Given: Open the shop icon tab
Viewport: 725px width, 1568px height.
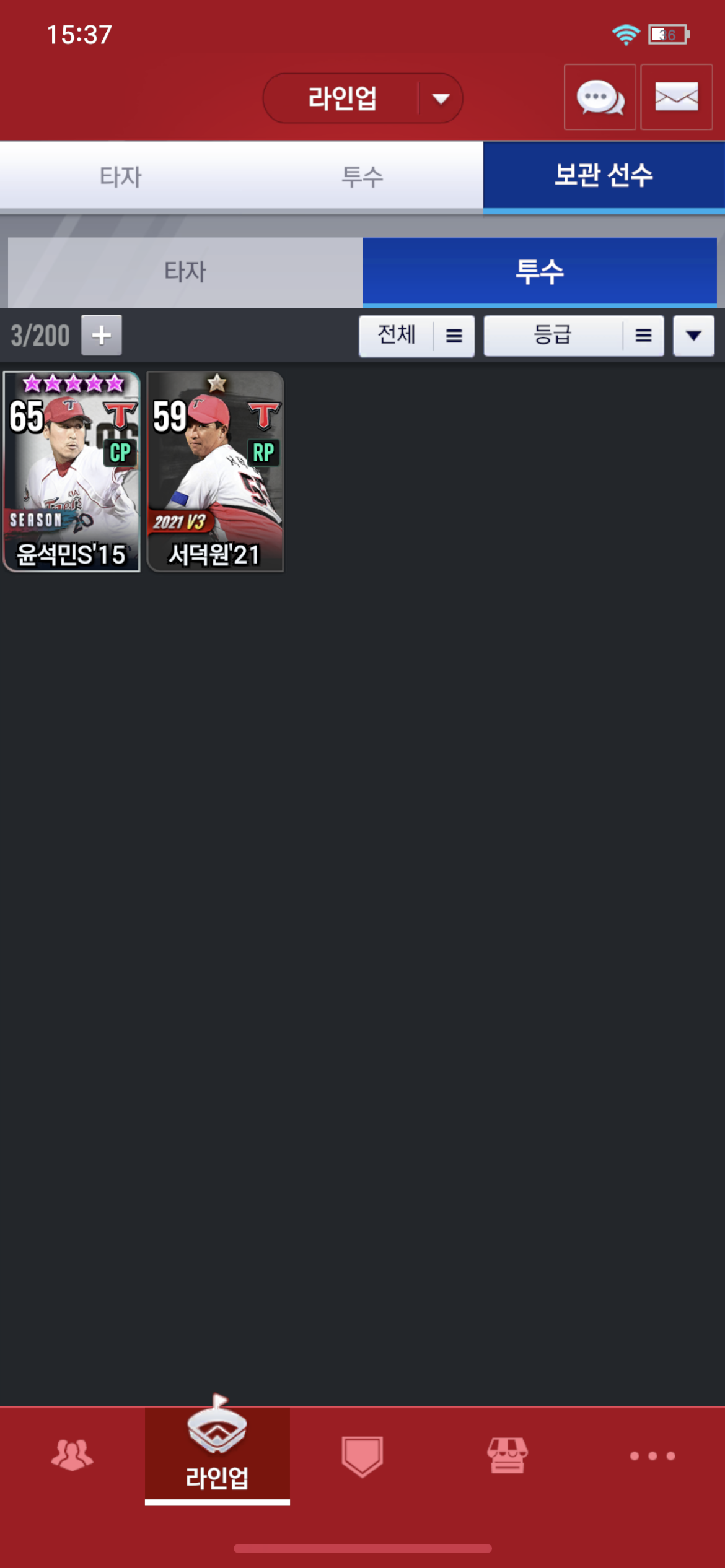Looking at the screenshot, I should [507, 1455].
